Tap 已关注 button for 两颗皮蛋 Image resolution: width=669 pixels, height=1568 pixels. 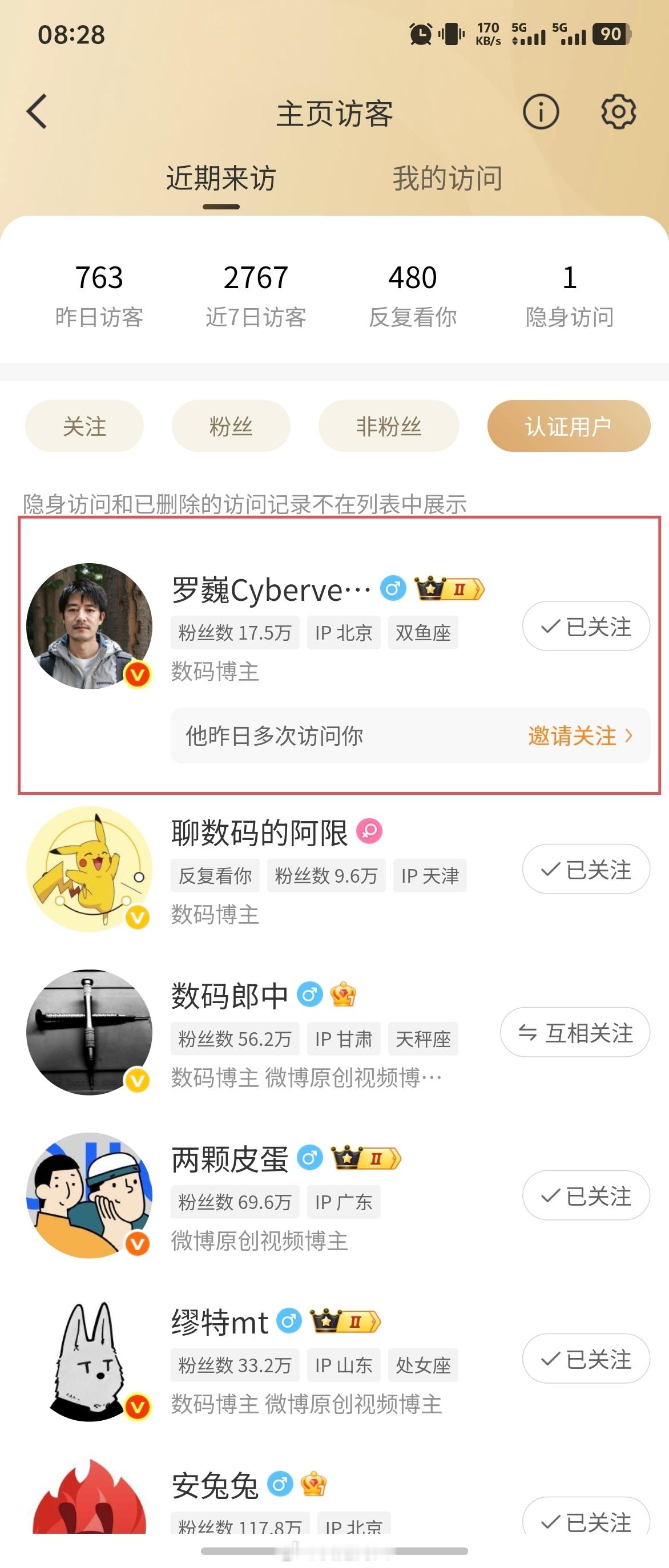tap(586, 1195)
